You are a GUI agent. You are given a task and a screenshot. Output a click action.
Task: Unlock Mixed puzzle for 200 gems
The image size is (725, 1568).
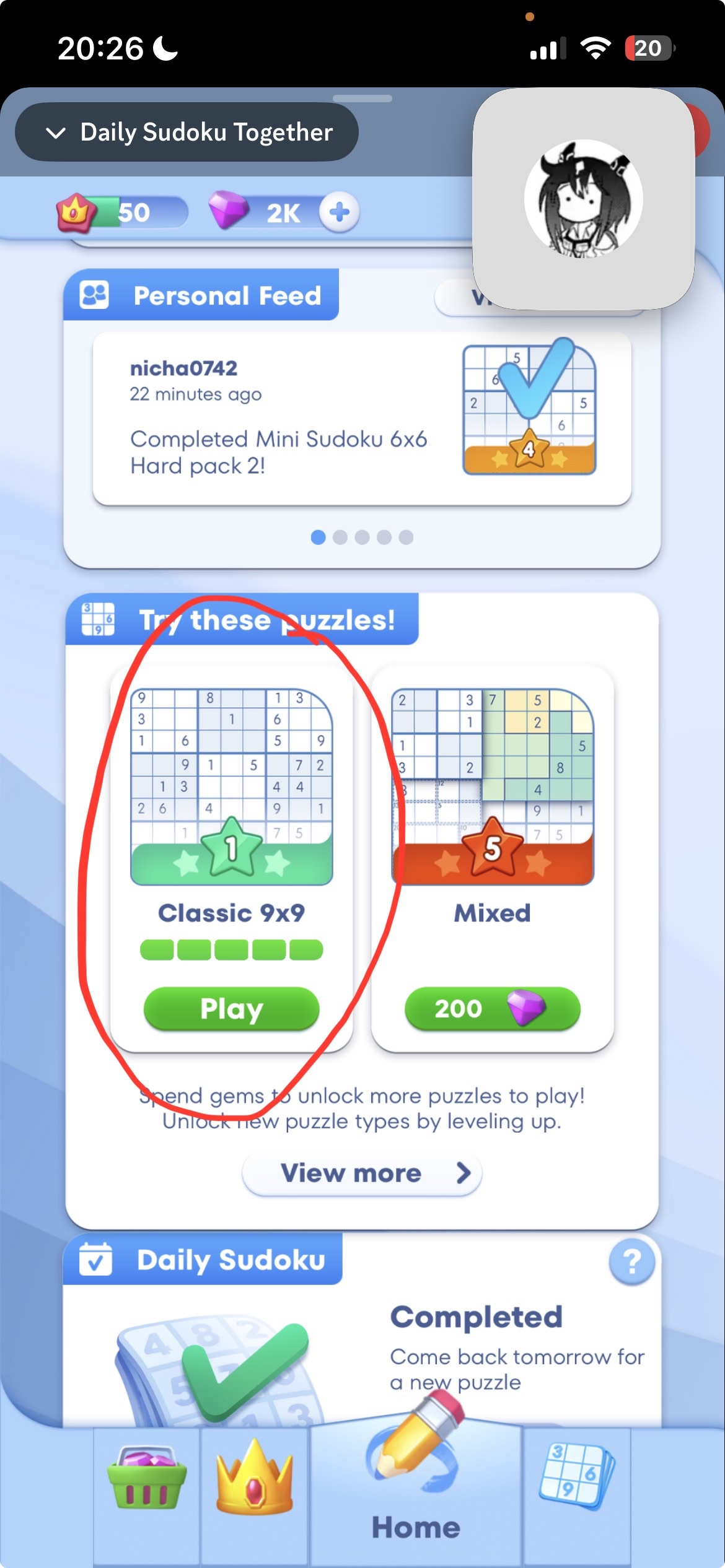[x=492, y=1008]
